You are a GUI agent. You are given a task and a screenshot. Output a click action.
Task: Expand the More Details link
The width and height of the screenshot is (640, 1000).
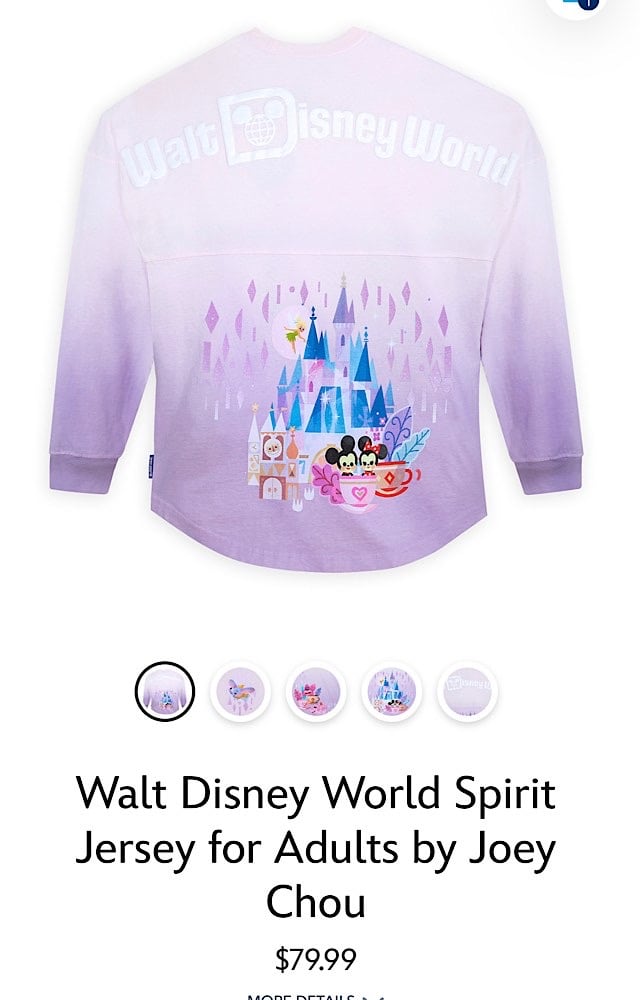point(314,996)
